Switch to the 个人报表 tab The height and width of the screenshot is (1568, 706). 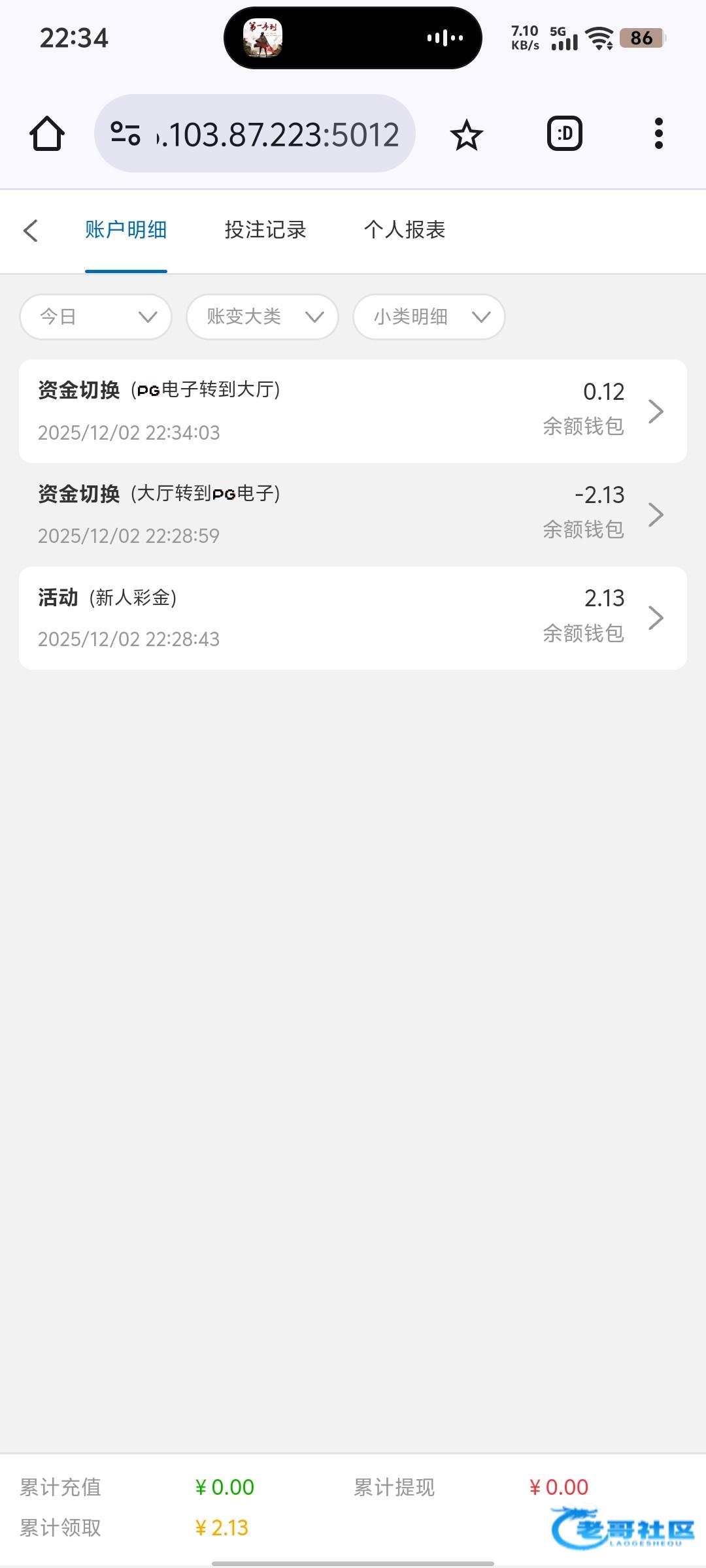point(405,230)
